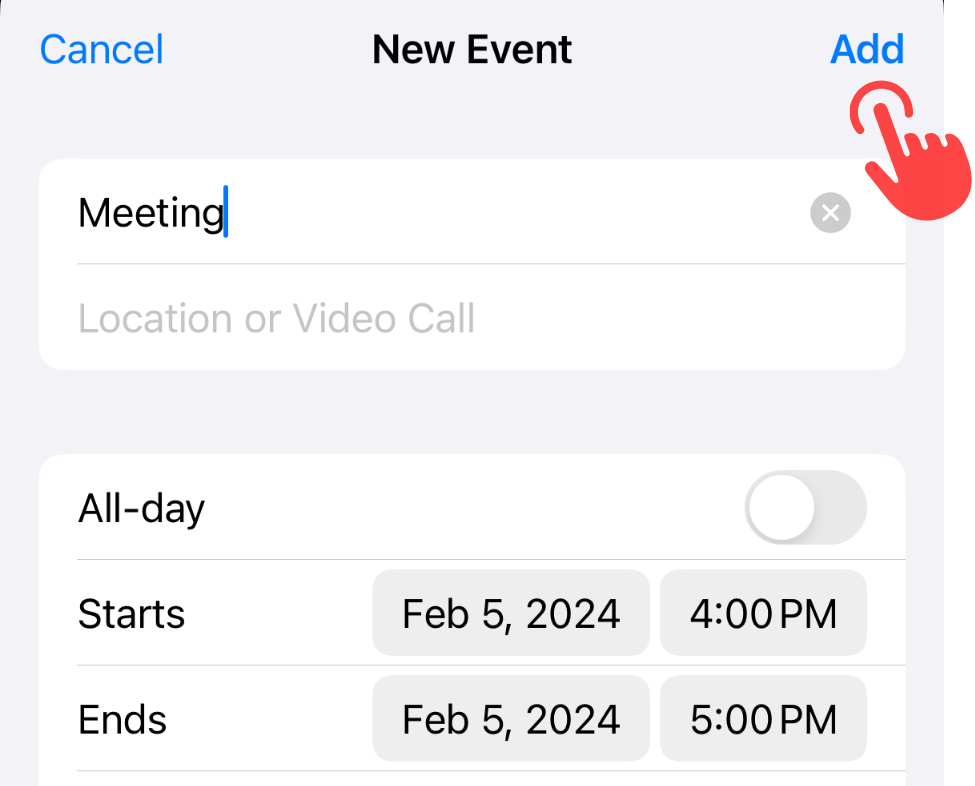Open the Ends date picker
The image size is (975, 786).
[x=511, y=719]
